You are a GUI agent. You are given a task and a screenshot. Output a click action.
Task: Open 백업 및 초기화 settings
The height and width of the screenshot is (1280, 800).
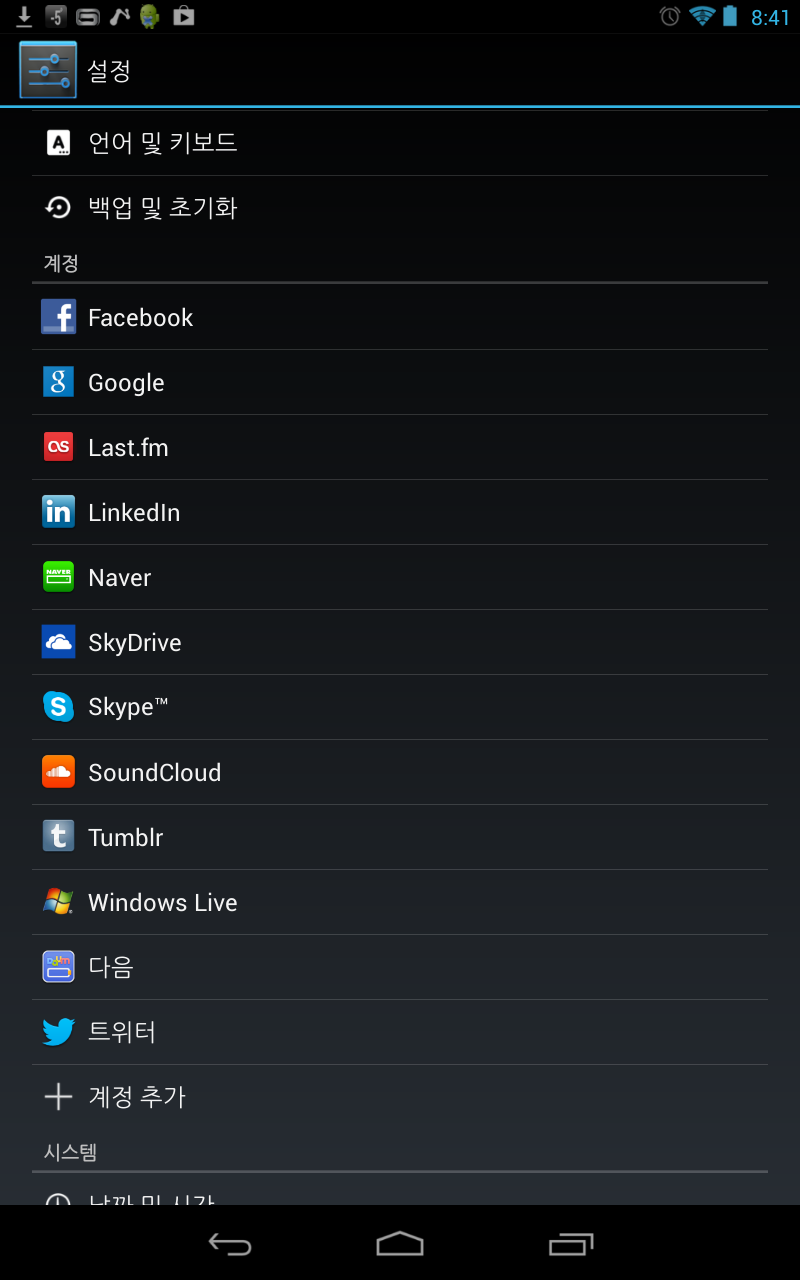[x=400, y=208]
